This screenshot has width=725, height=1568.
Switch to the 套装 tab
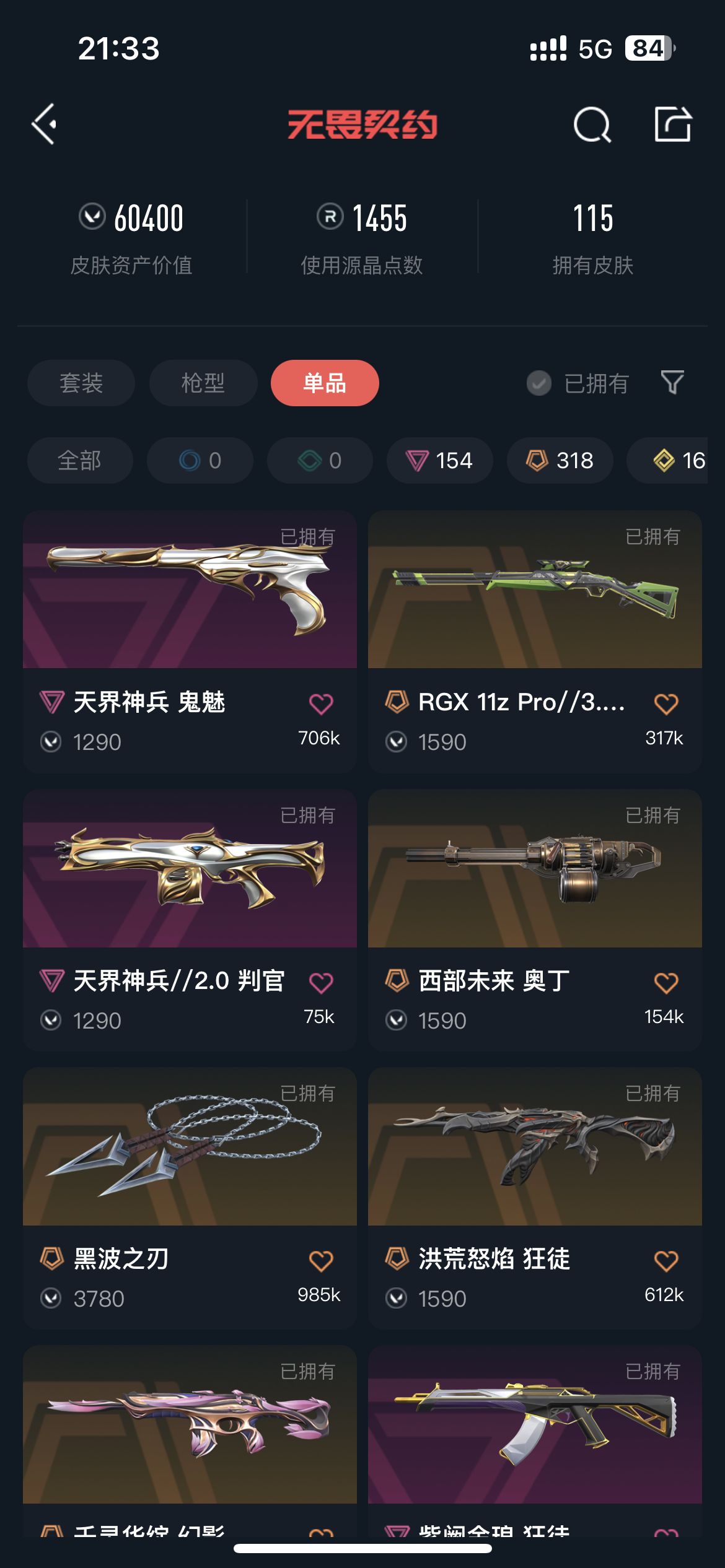(x=81, y=383)
